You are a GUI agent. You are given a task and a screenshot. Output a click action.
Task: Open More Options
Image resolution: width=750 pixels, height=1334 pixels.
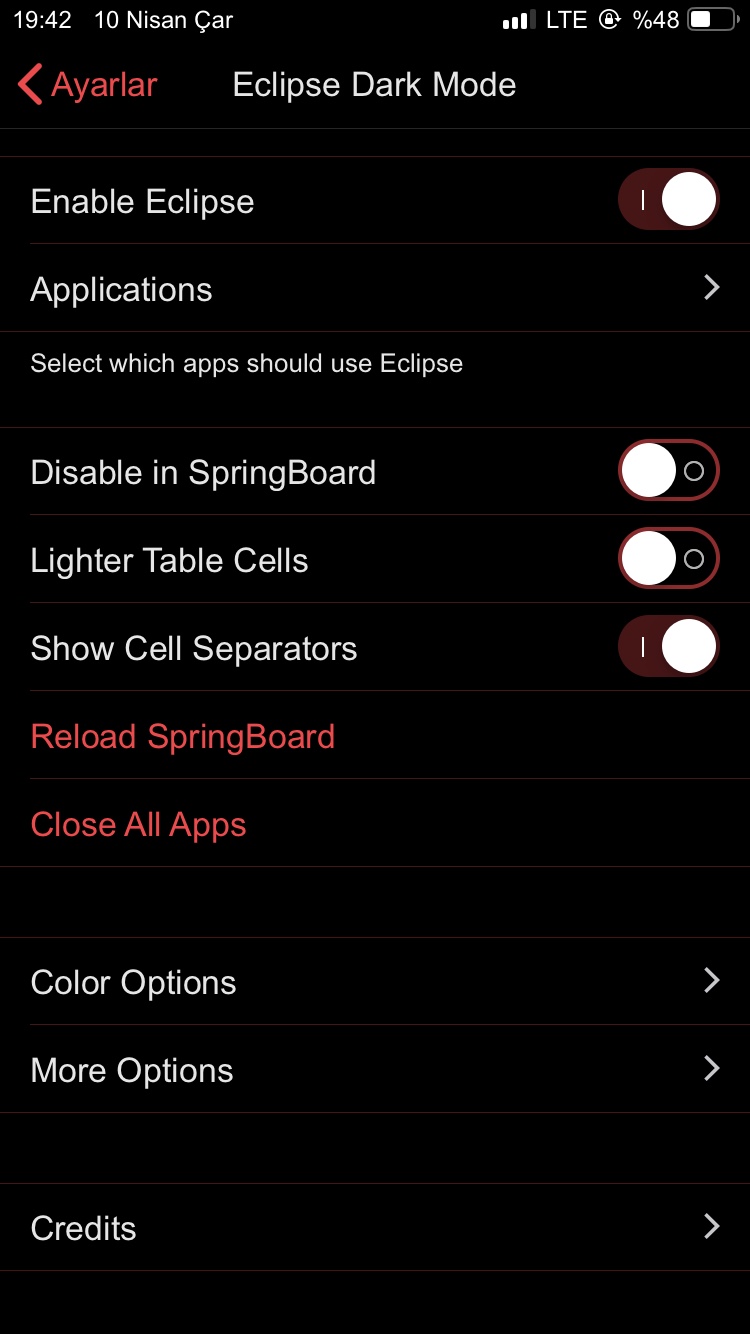375,1070
